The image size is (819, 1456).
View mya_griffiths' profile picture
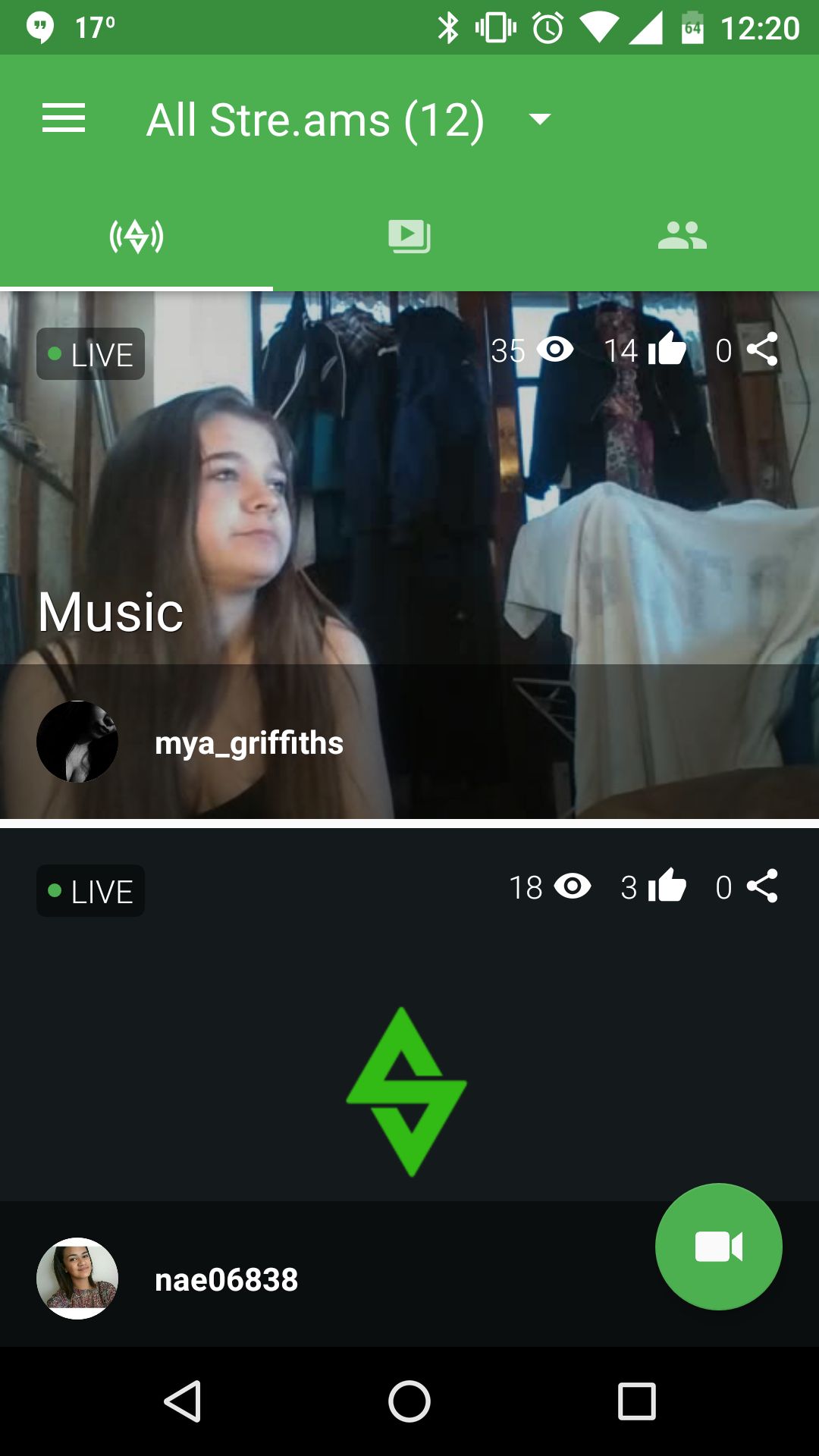[x=77, y=742]
